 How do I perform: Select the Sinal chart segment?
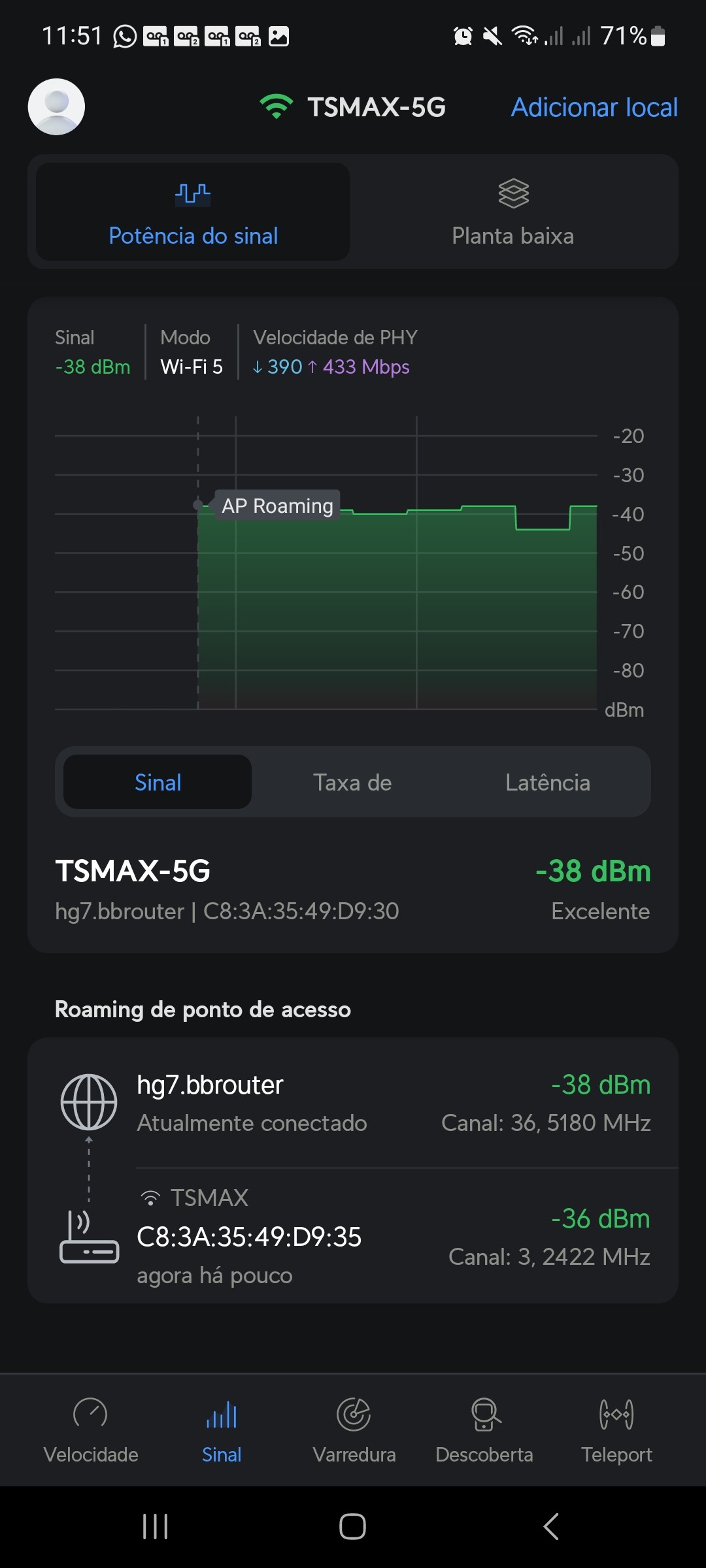coord(158,782)
